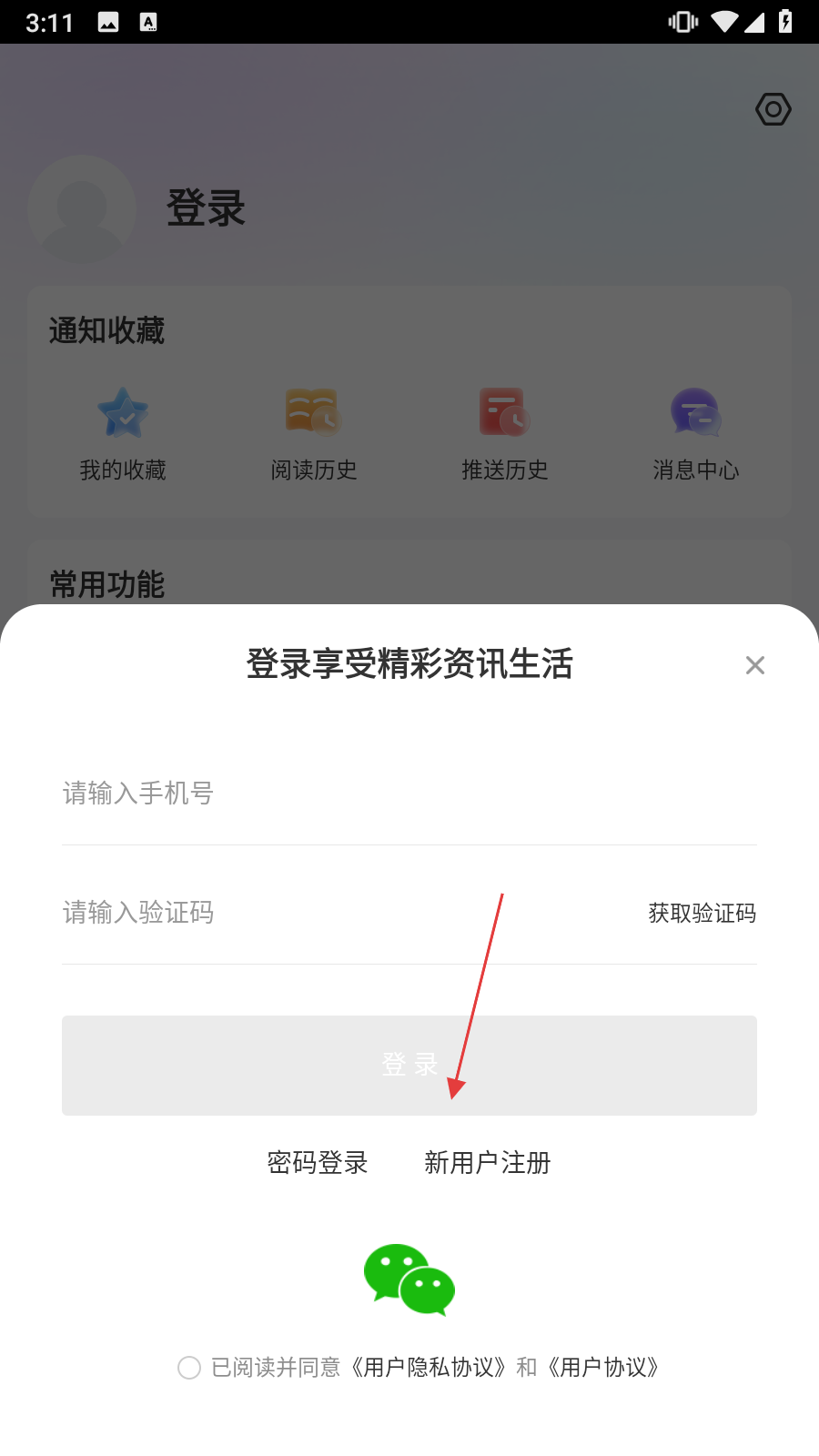Open 新用户注册 new user registration
Image resolution: width=819 pixels, height=1456 pixels.
(x=488, y=1162)
